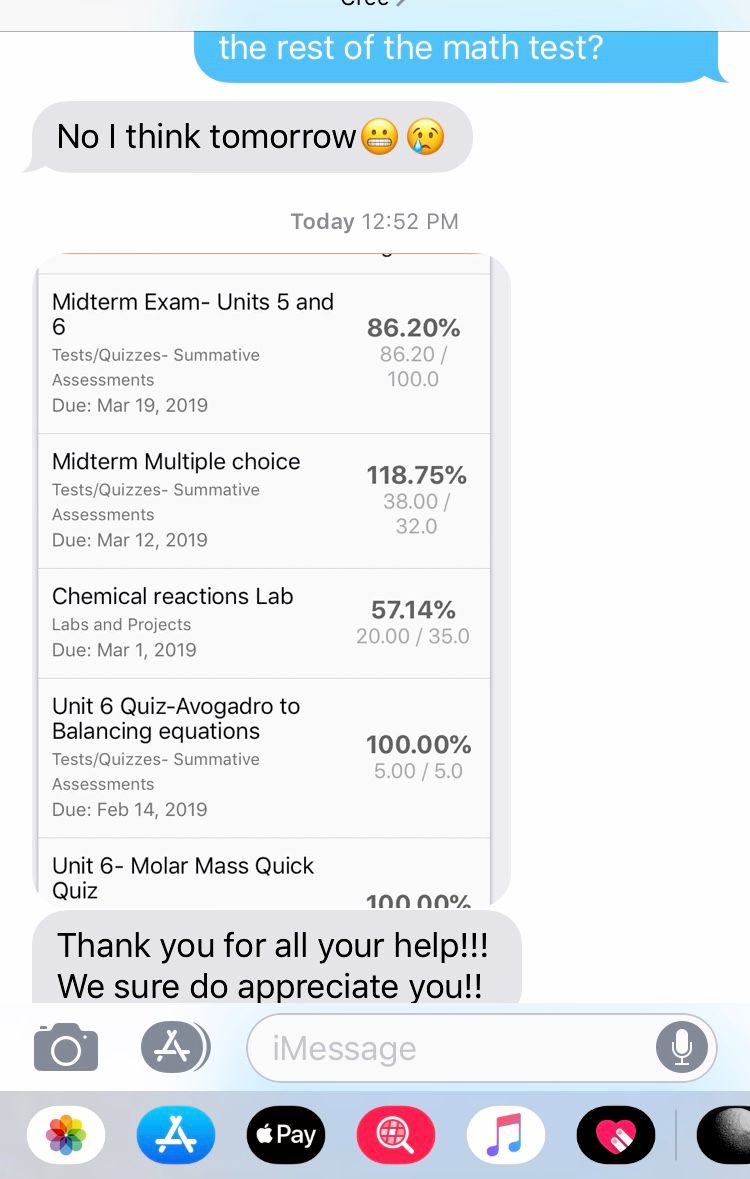
Task: Open the #images GIF search
Action: point(396,1135)
